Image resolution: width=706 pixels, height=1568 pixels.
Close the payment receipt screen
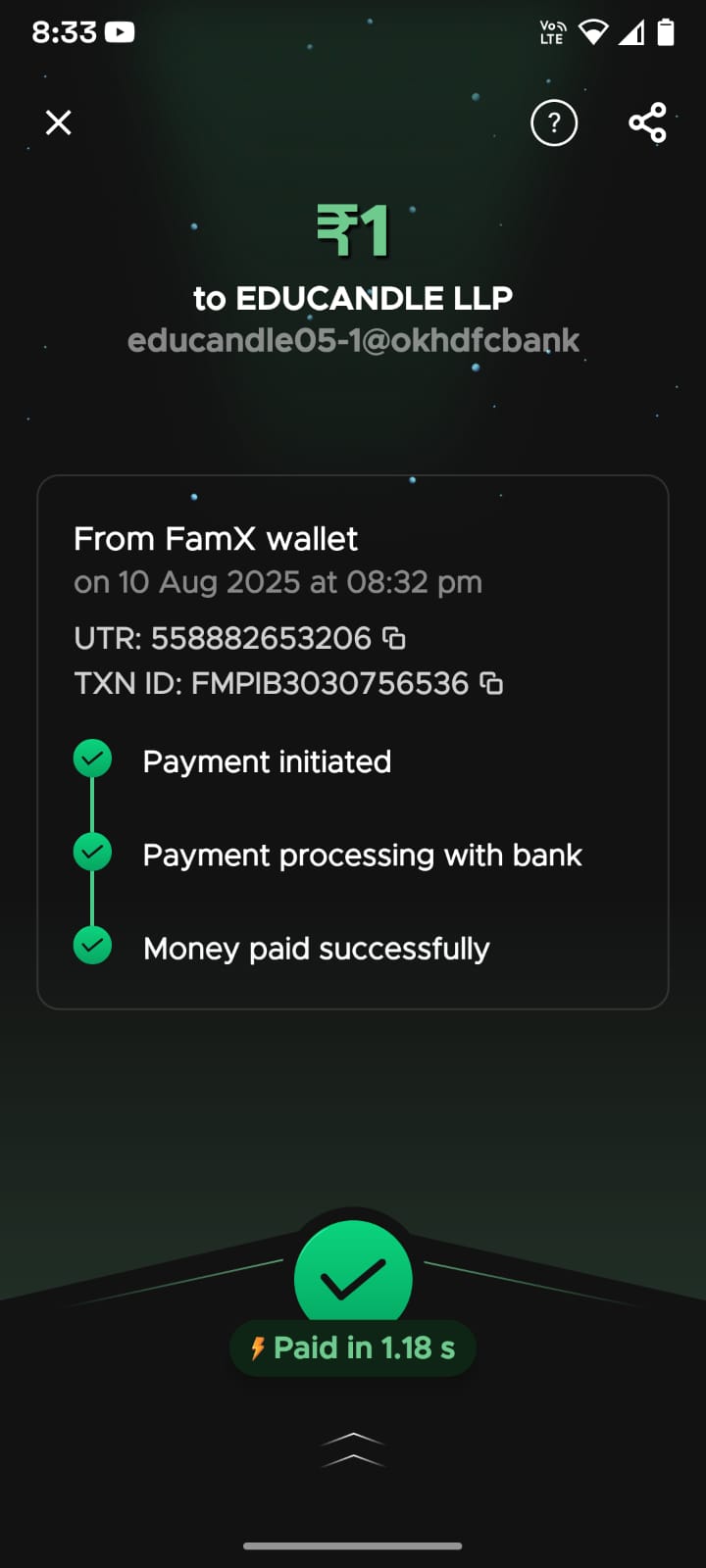59,122
